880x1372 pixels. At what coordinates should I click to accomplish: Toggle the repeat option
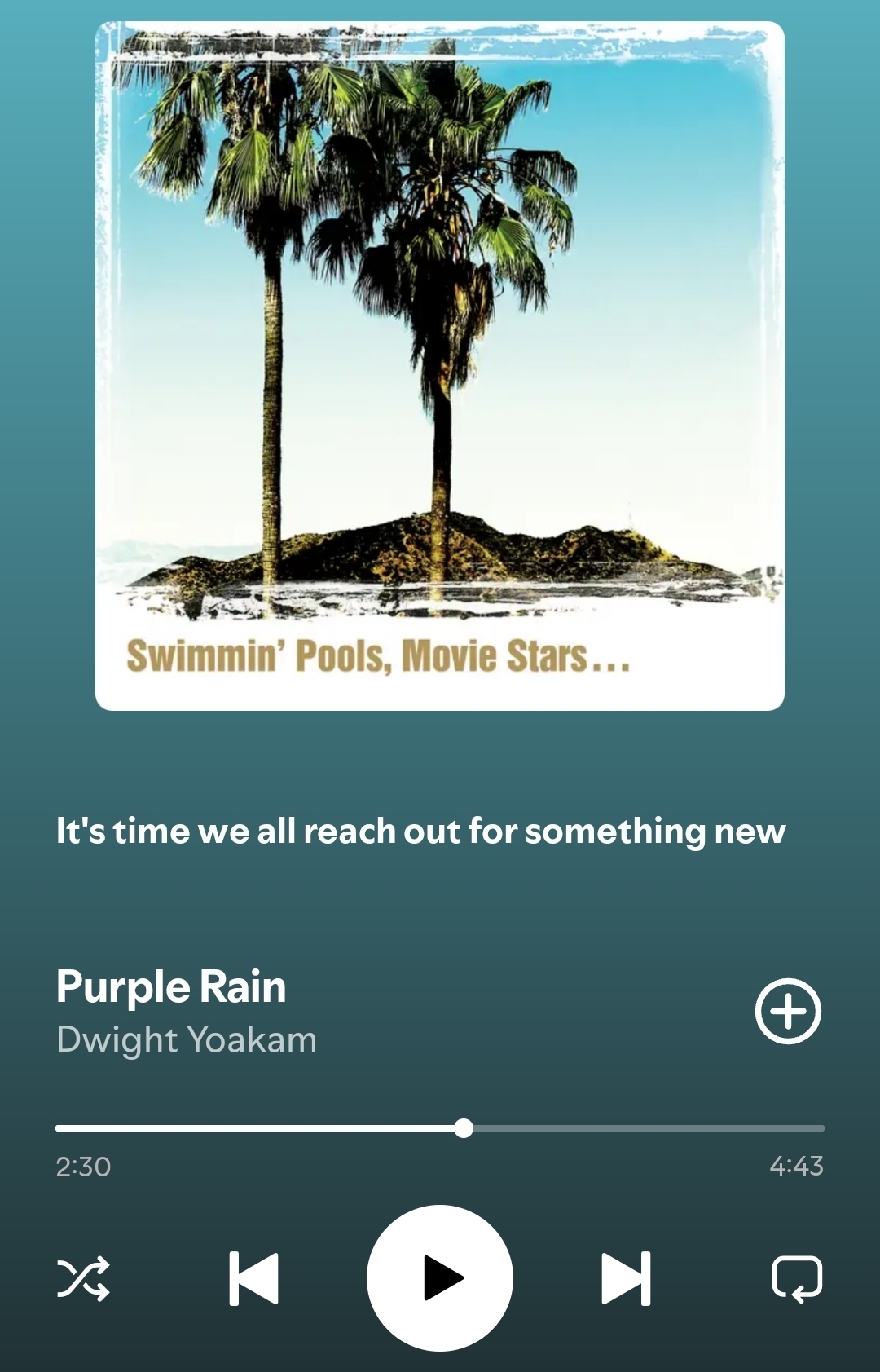tap(797, 1278)
